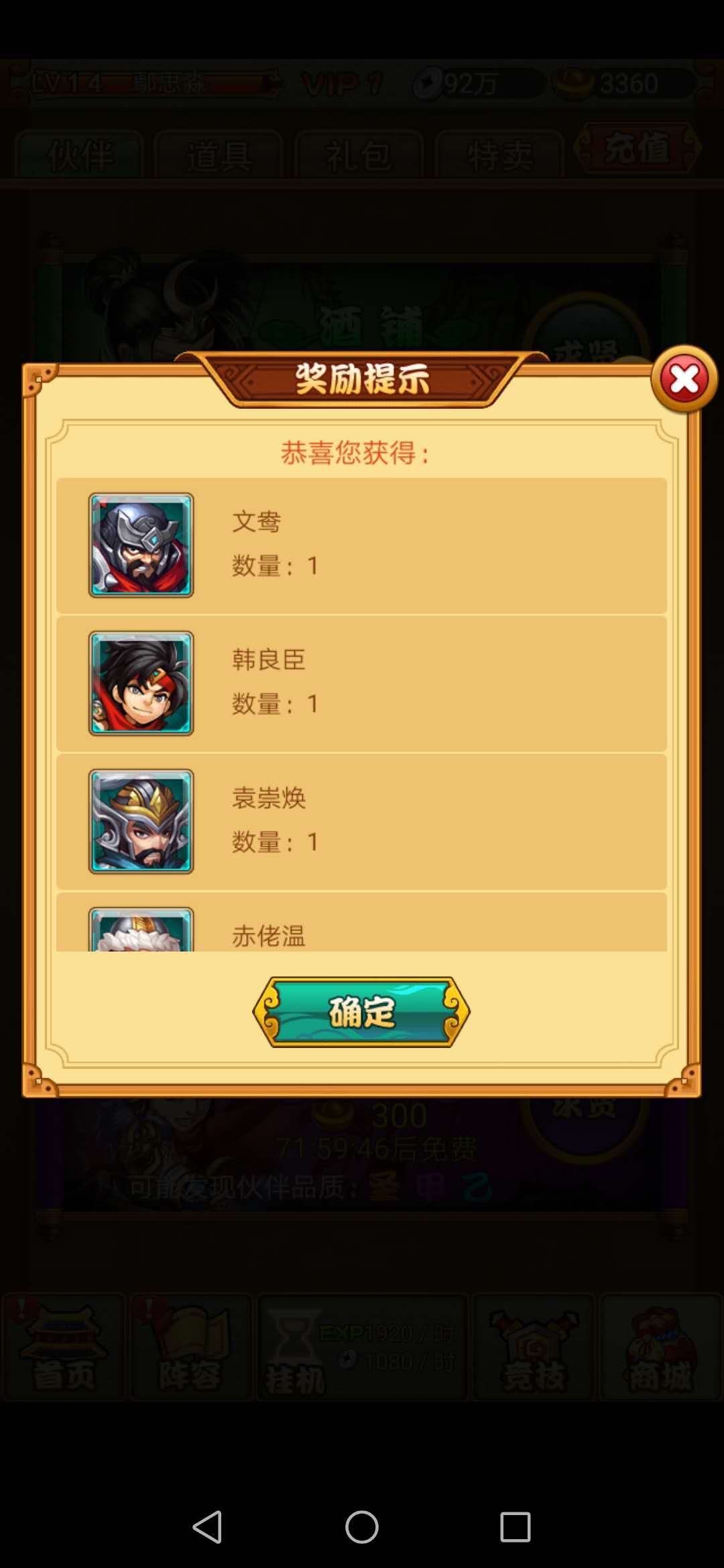
Task: Go to the home screen via system home
Action: point(361,1527)
